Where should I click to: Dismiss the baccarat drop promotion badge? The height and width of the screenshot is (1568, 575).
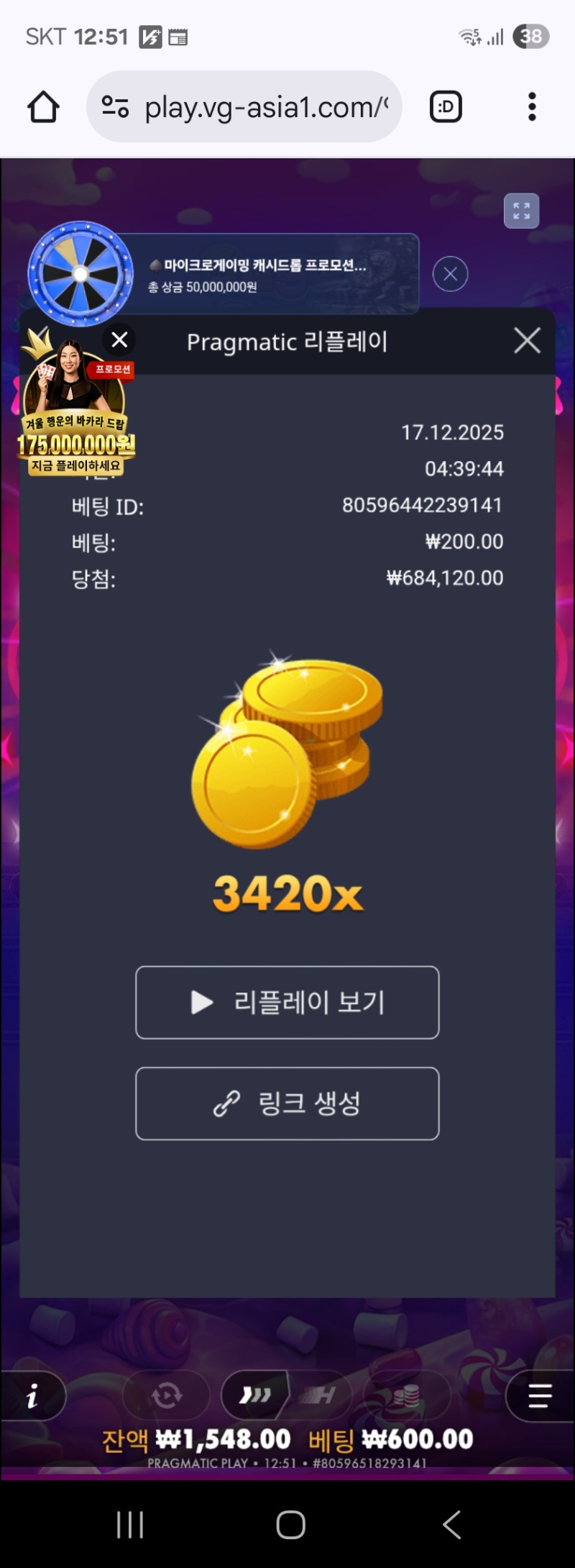(119, 339)
